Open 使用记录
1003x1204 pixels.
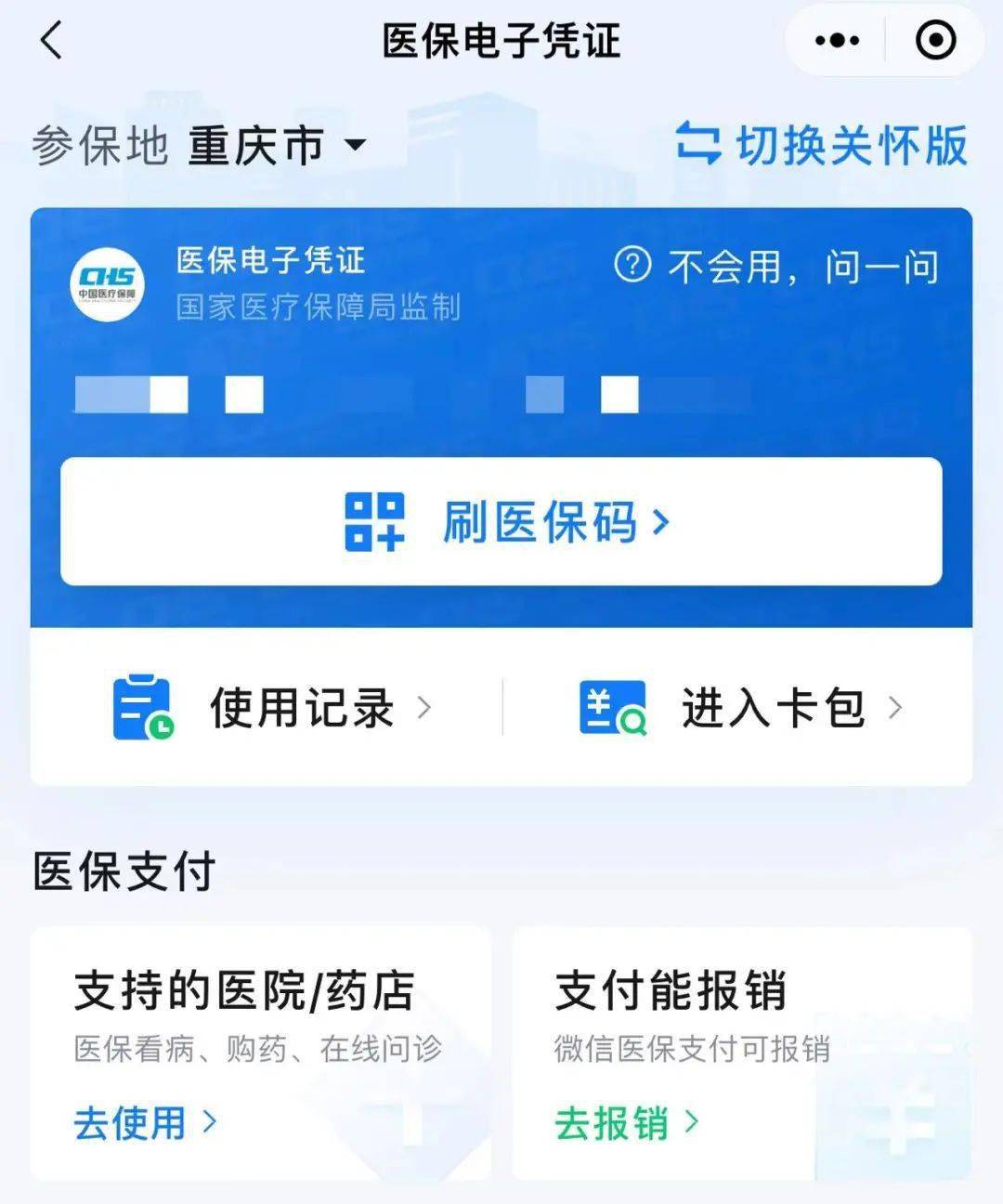pyautogui.click(x=271, y=708)
